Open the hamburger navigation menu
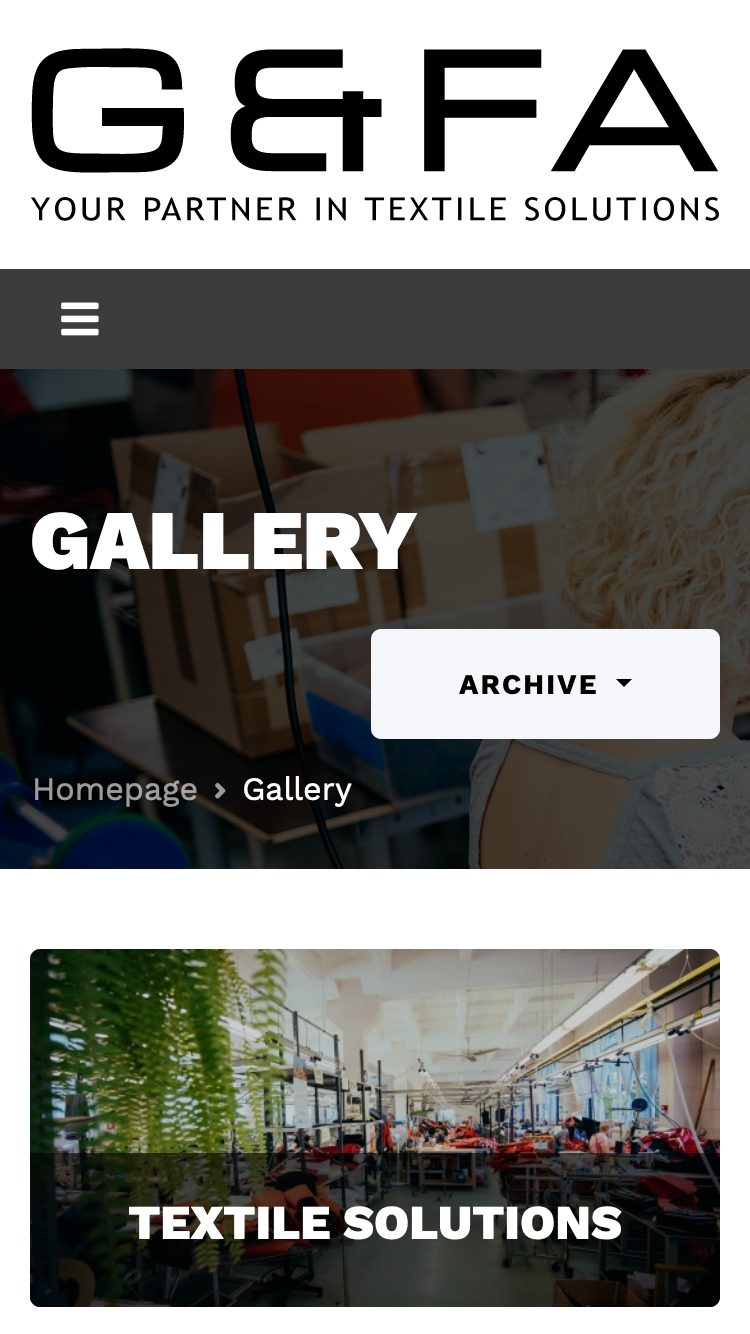 (80, 319)
